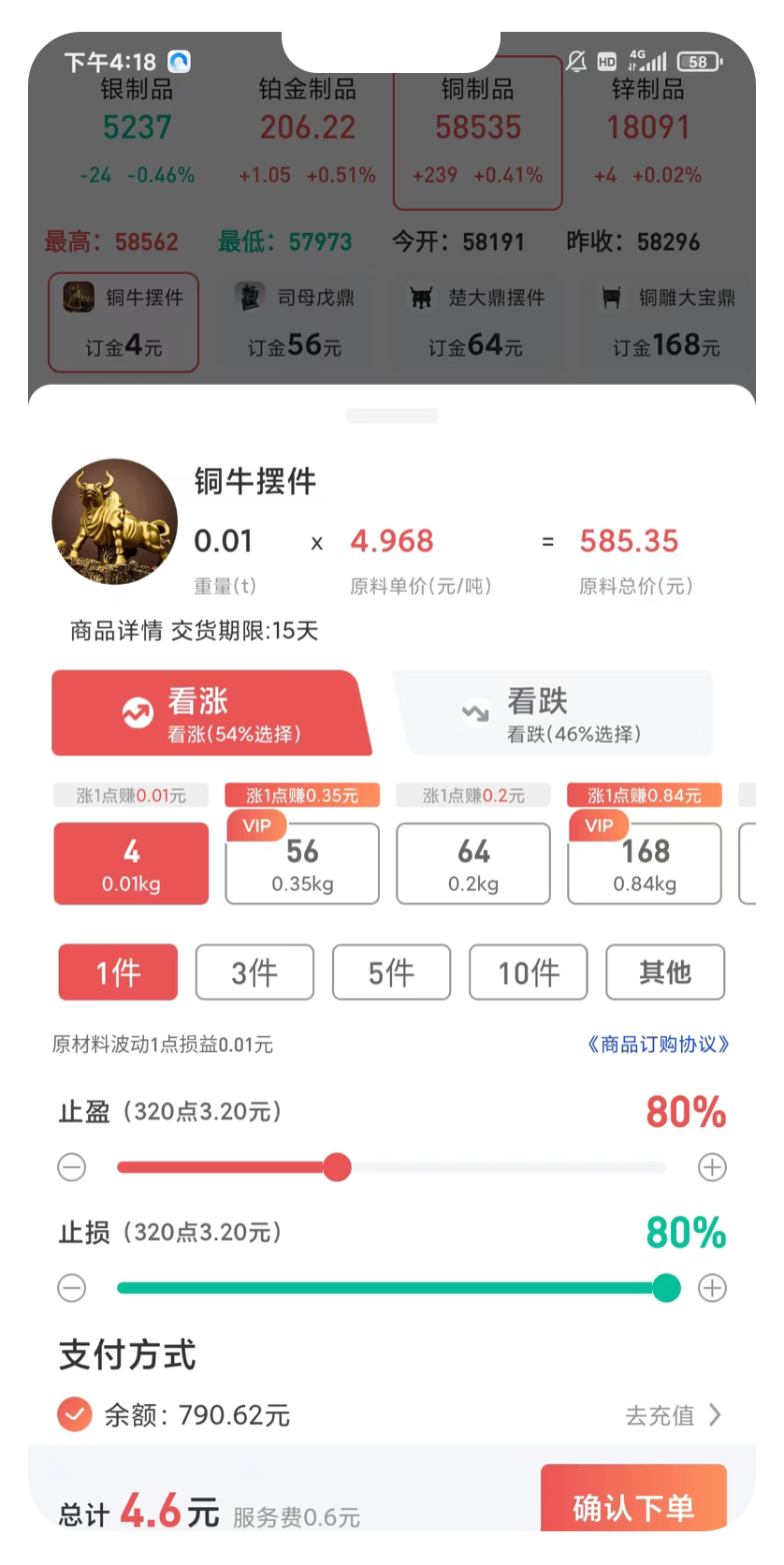784x1565 pixels.
Task: Select the 看涨 (bullish) option
Action: click(x=209, y=713)
